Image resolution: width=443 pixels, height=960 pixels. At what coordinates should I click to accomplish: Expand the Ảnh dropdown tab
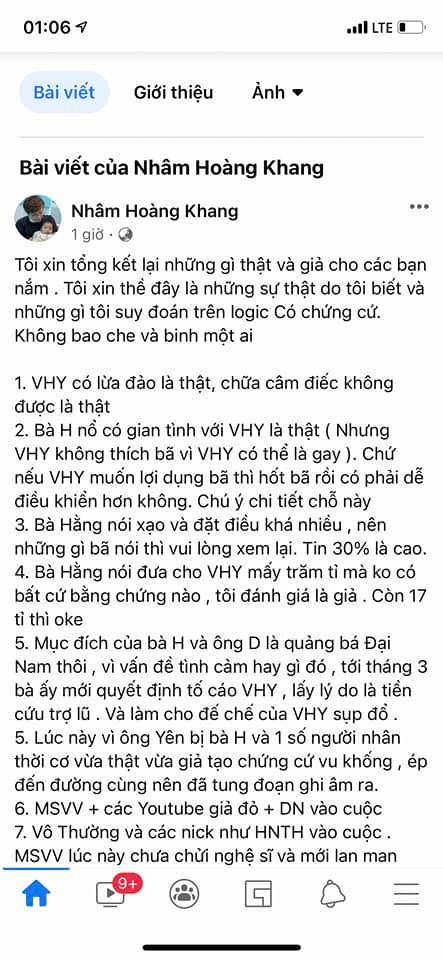coord(277,92)
